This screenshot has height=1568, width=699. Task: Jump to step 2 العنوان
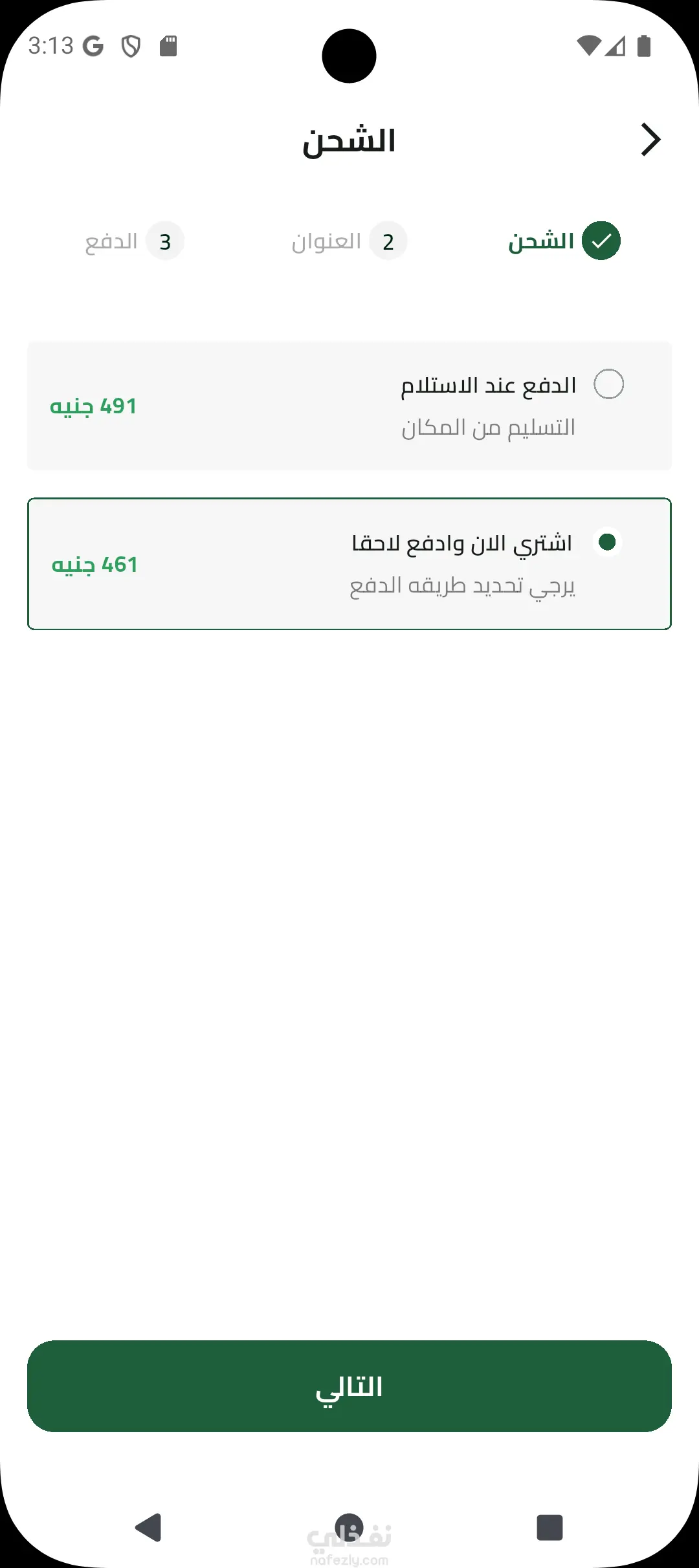pos(349,241)
